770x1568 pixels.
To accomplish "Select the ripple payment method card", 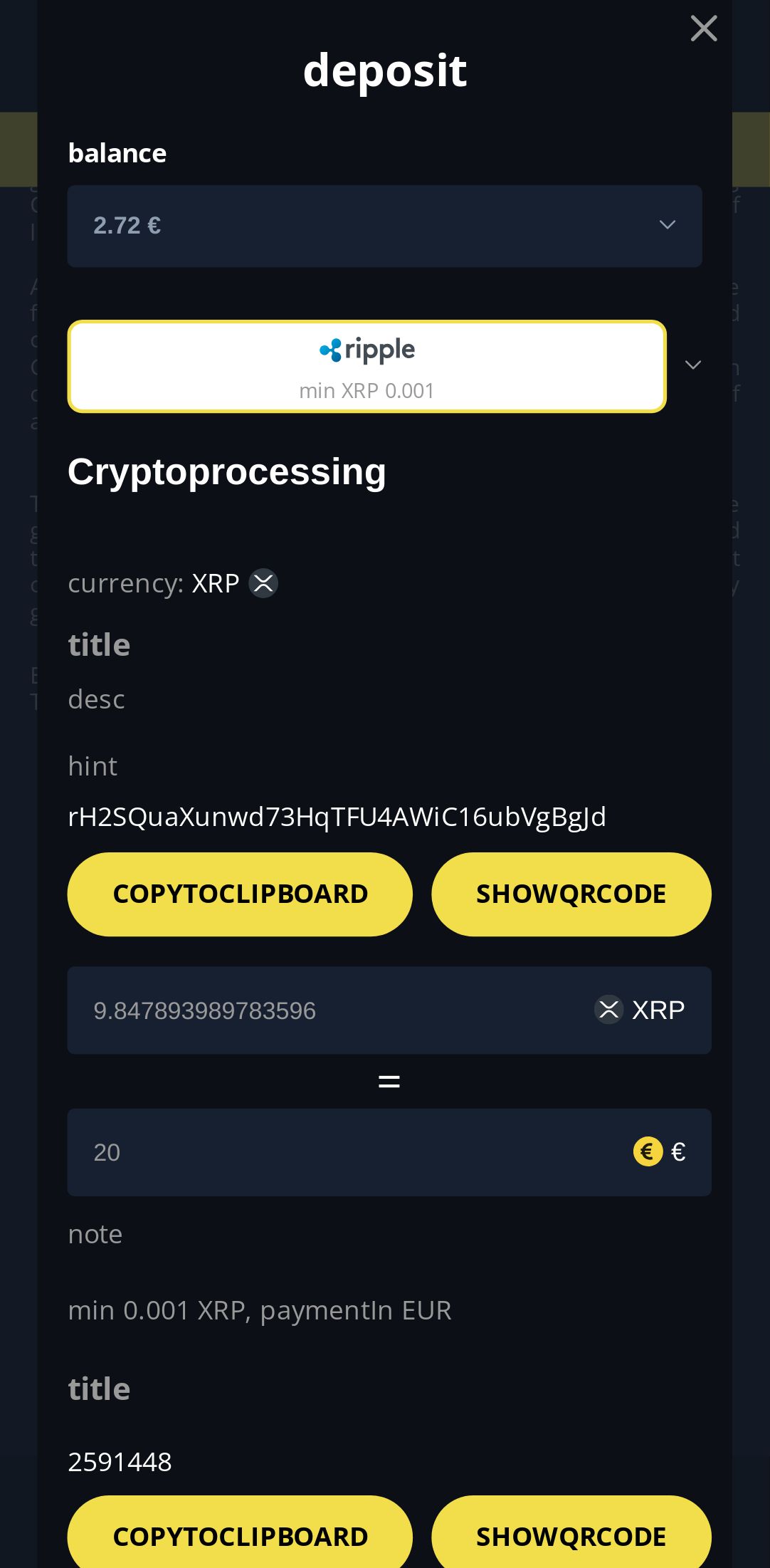I will pos(366,367).
